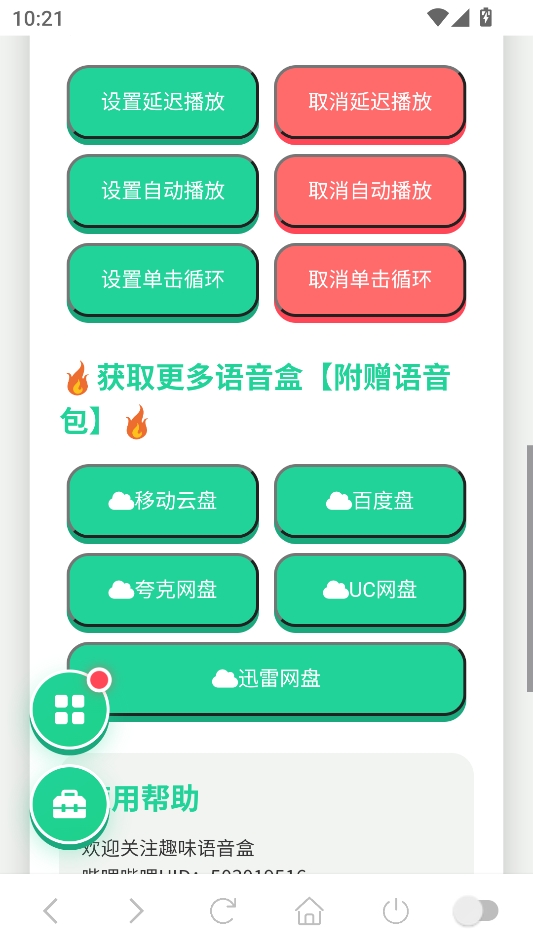Open the 夸克网盘 link
This screenshot has height=948, width=533.
click(163, 591)
